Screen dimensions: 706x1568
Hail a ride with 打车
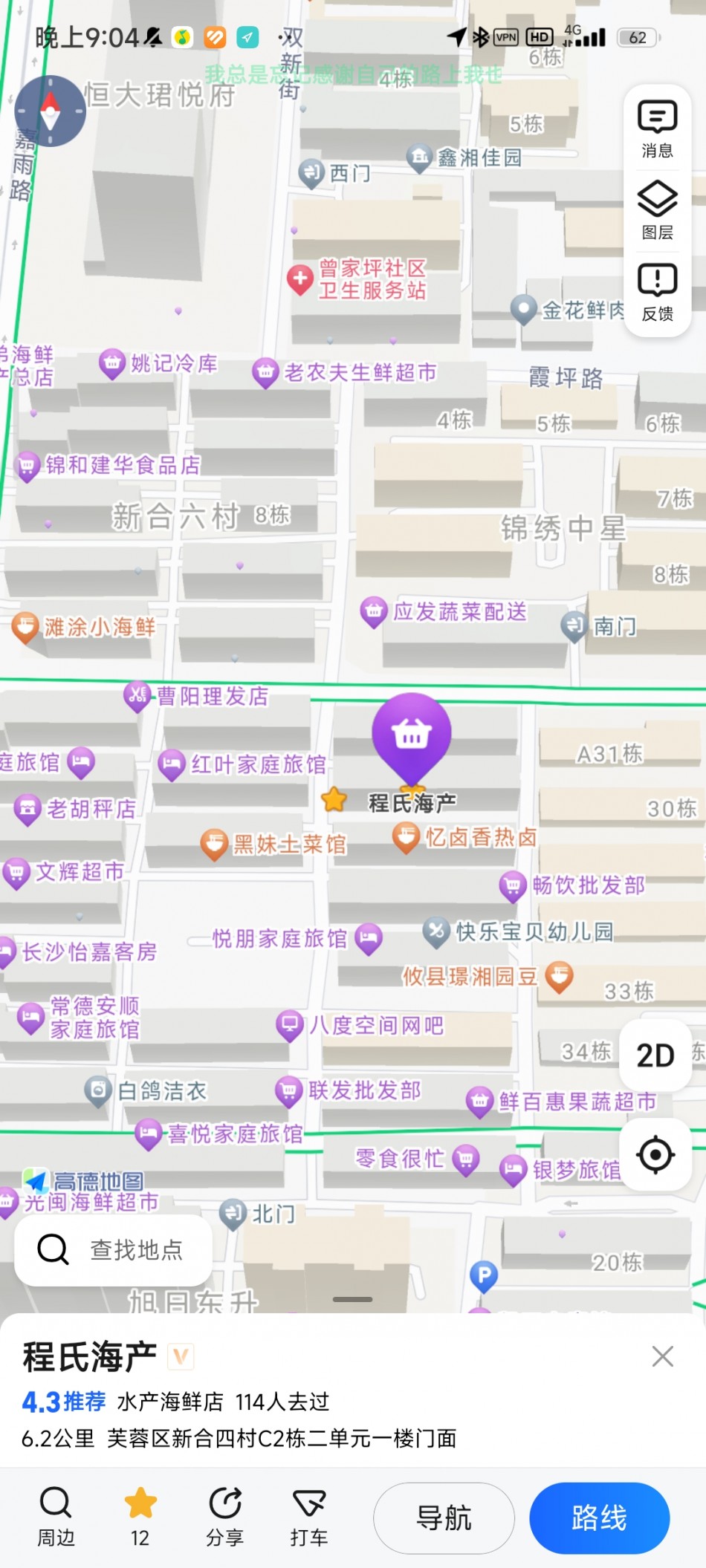pyautogui.click(x=309, y=1517)
